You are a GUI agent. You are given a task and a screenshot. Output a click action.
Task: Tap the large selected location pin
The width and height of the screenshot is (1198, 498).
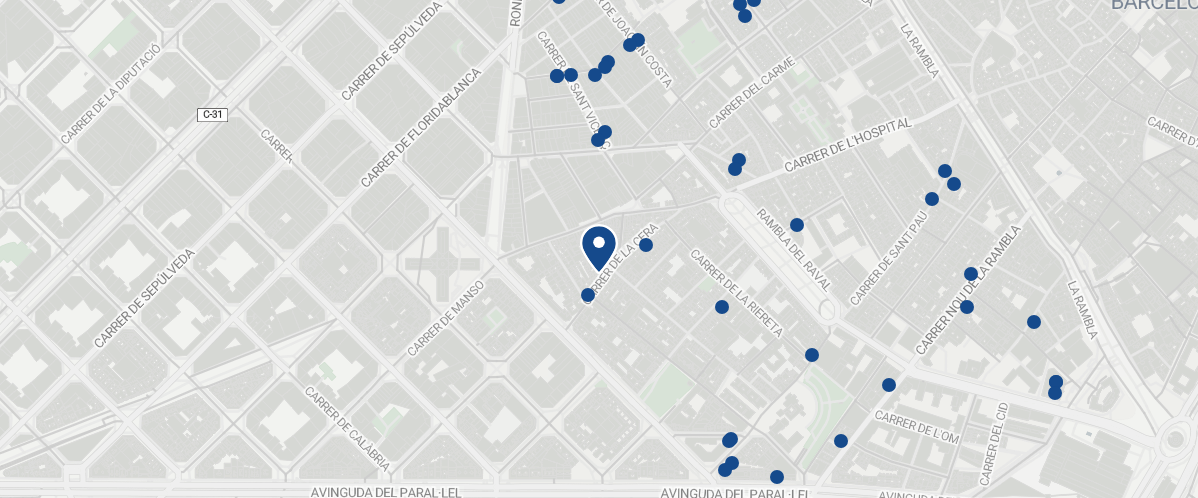[x=598, y=246]
